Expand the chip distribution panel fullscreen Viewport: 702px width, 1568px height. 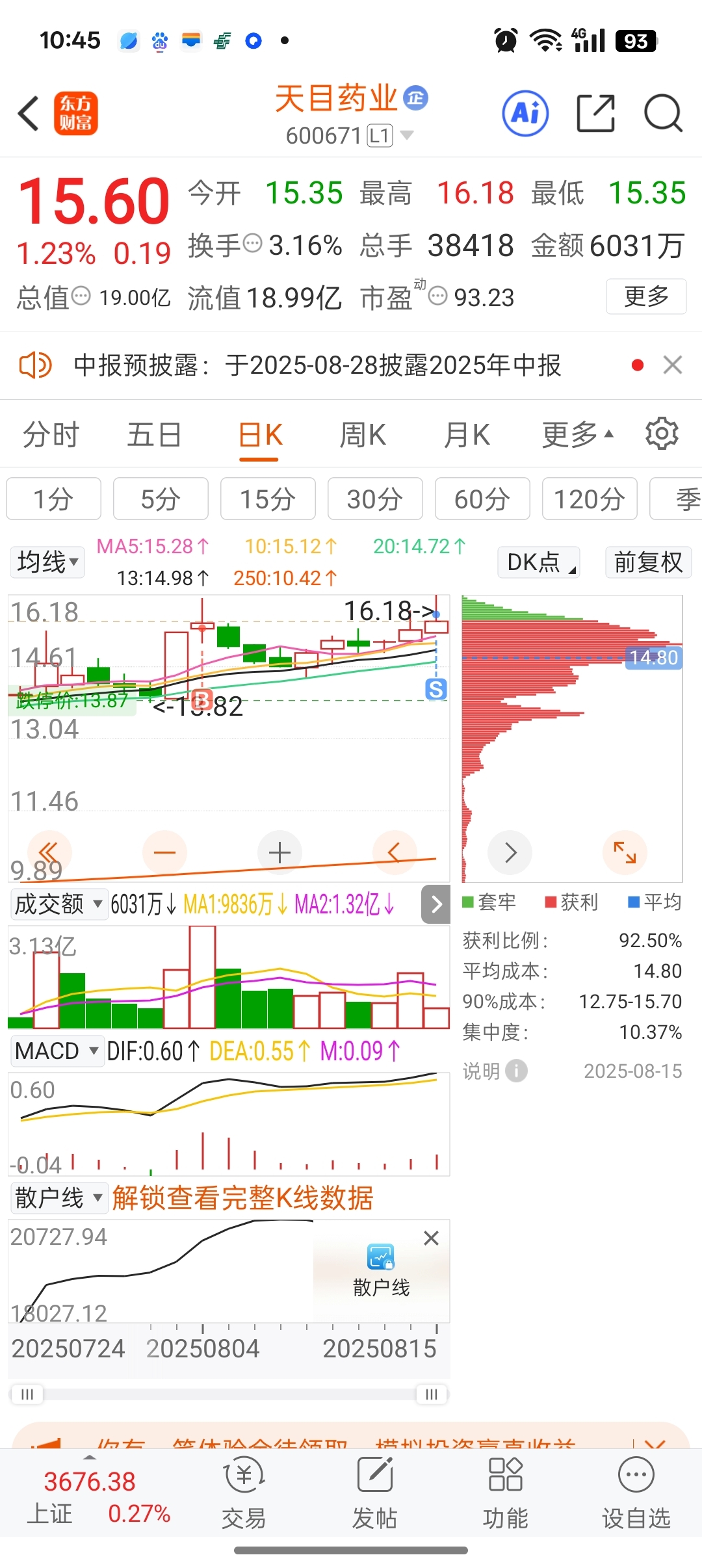[625, 852]
